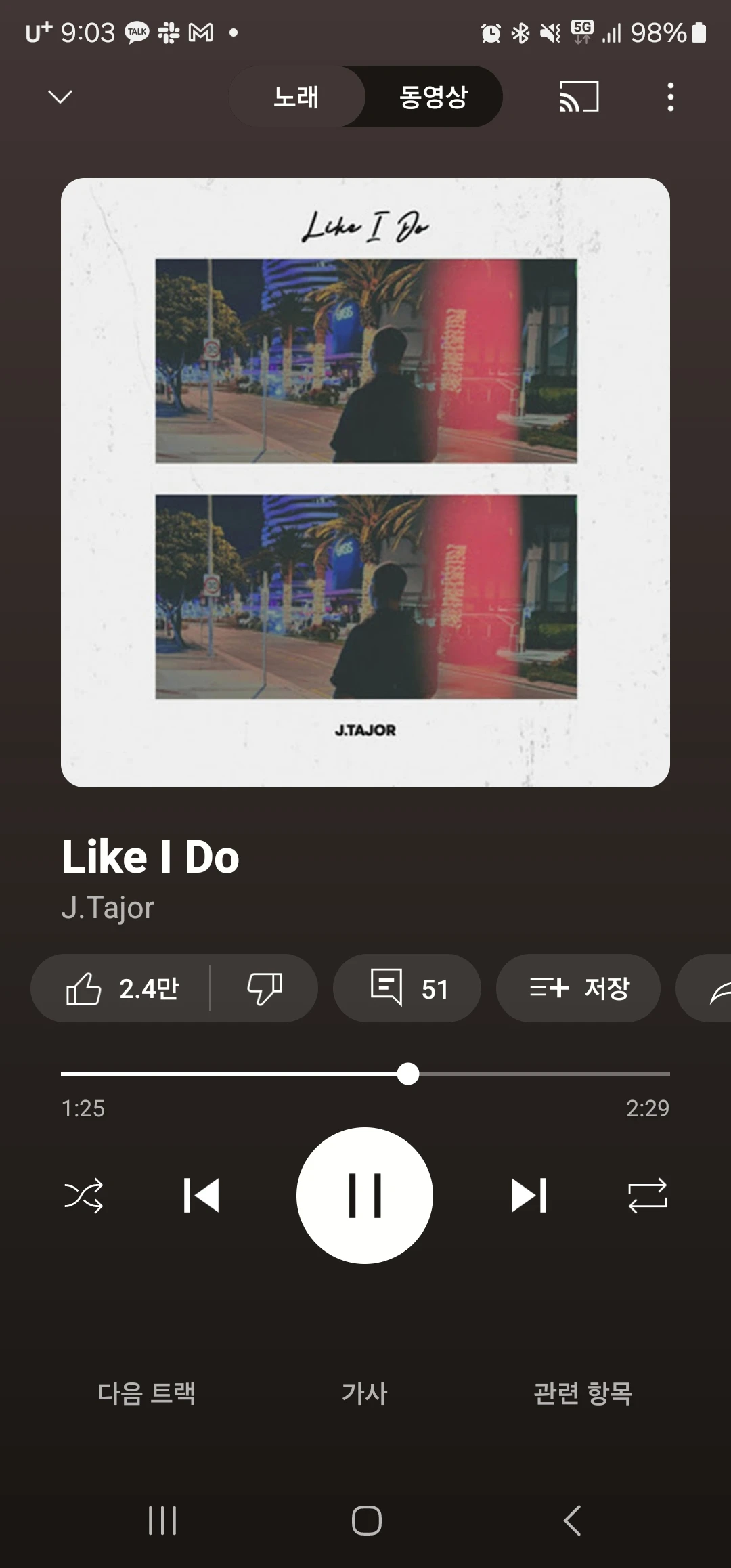Switch to the 노래 tab
731x1568 pixels.
point(296,97)
